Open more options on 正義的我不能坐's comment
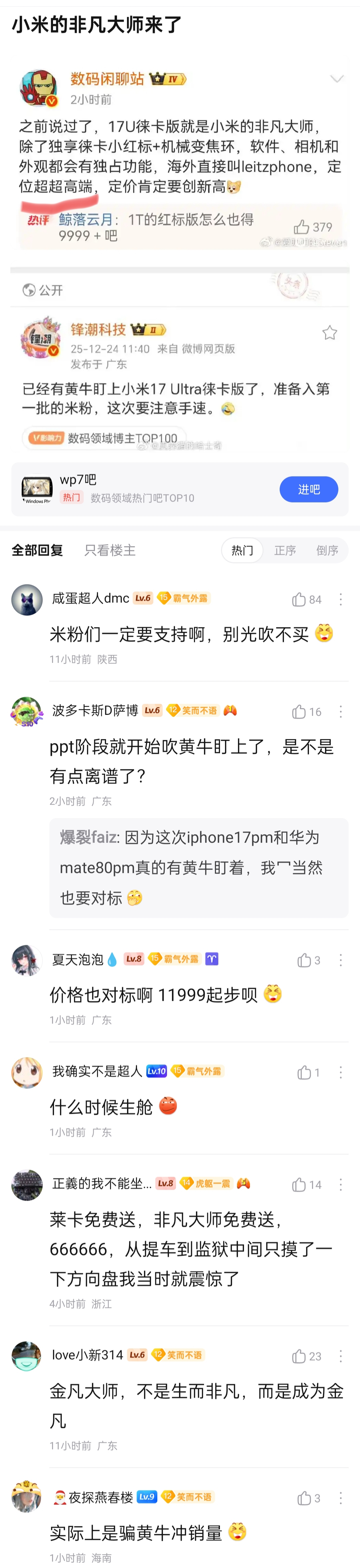This screenshot has width=360, height=1568. pyautogui.click(x=341, y=1184)
